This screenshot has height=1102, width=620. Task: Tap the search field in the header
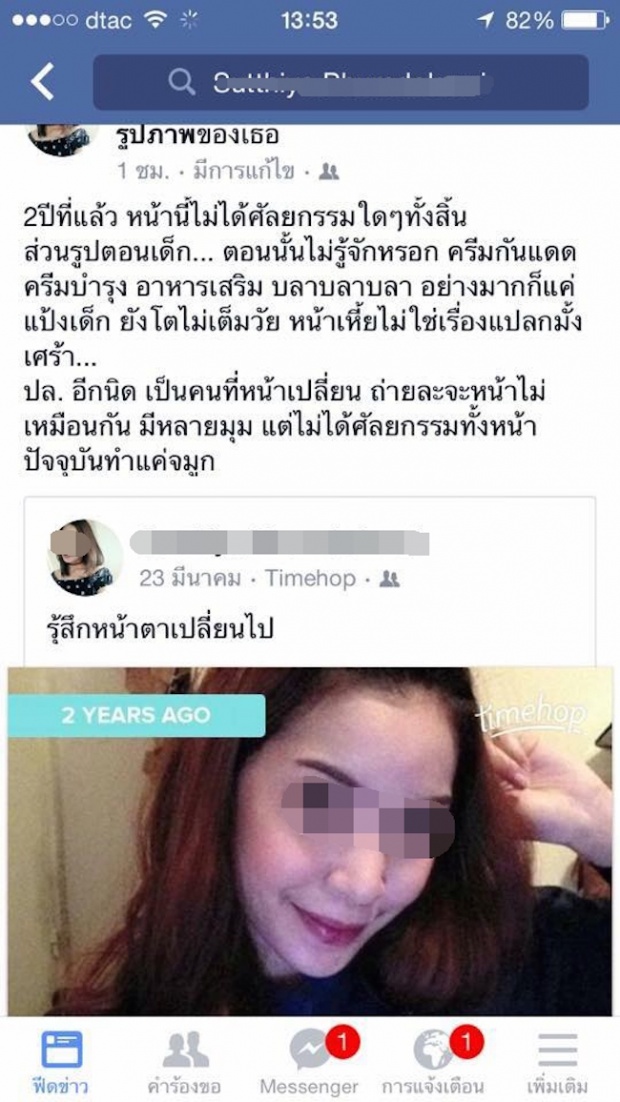coord(340,82)
